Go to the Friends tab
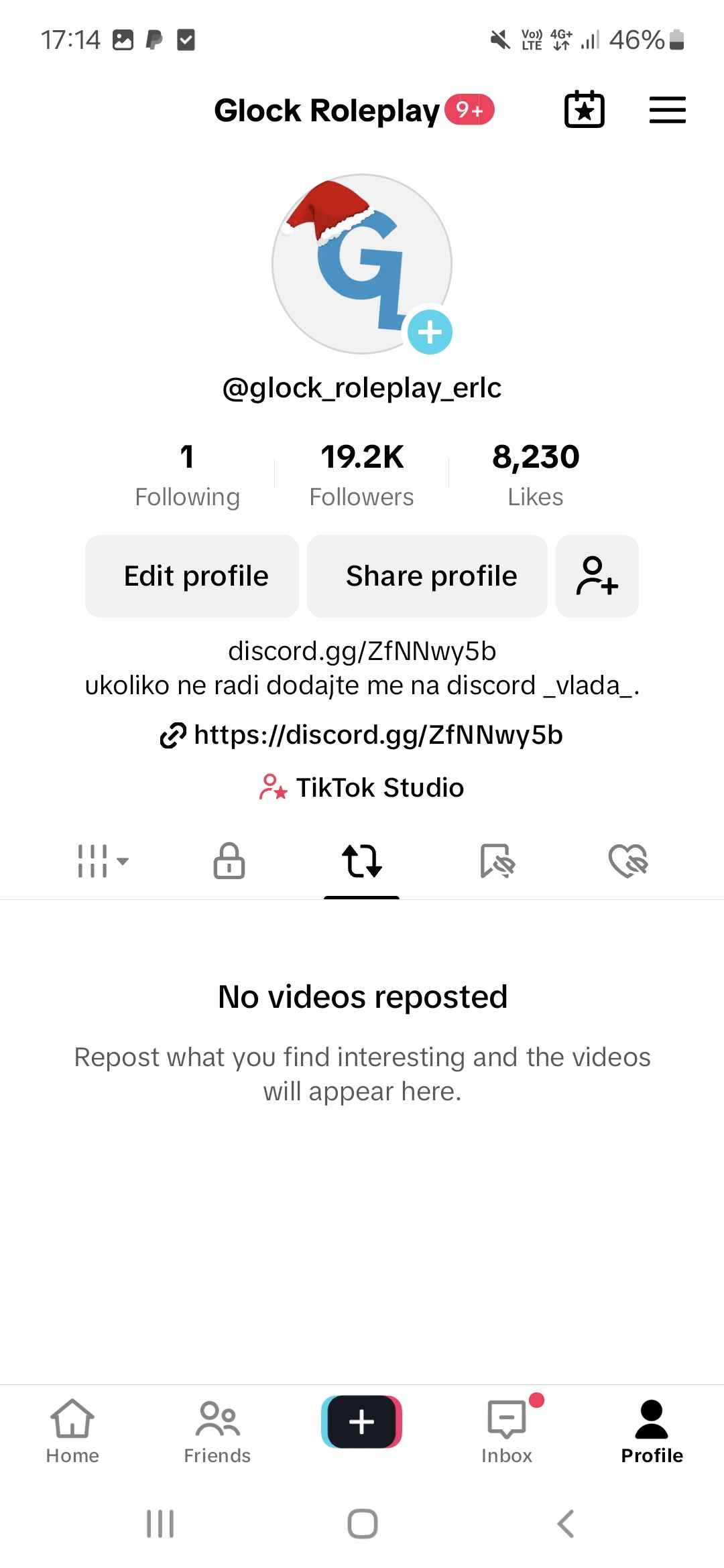This screenshot has height=1568, width=724. point(217,1431)
